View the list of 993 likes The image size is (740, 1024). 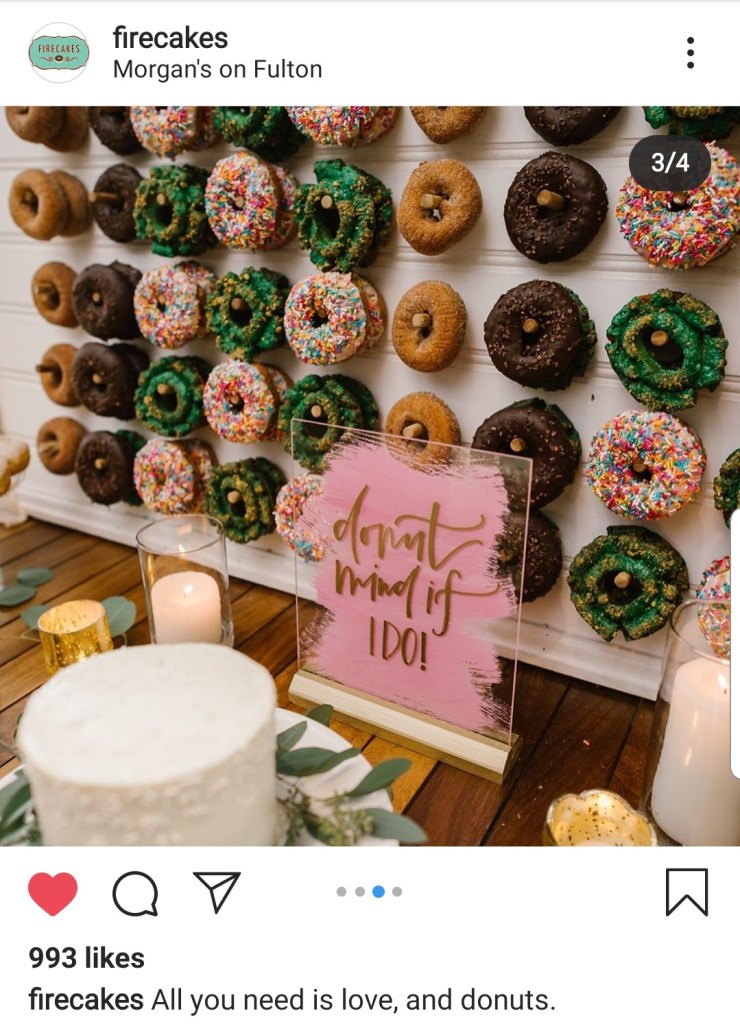[x=87, y=958]
